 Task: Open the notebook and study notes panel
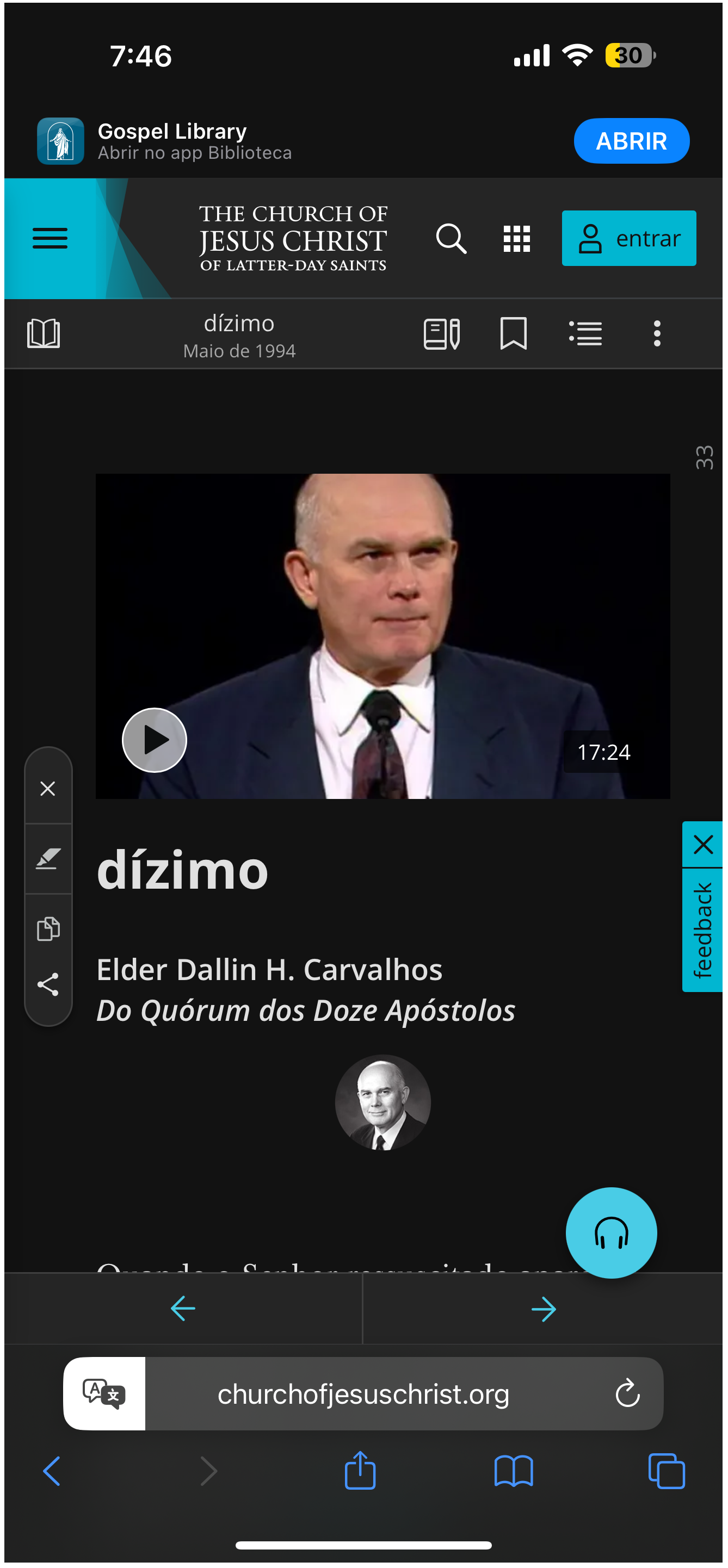coord(441,333)
